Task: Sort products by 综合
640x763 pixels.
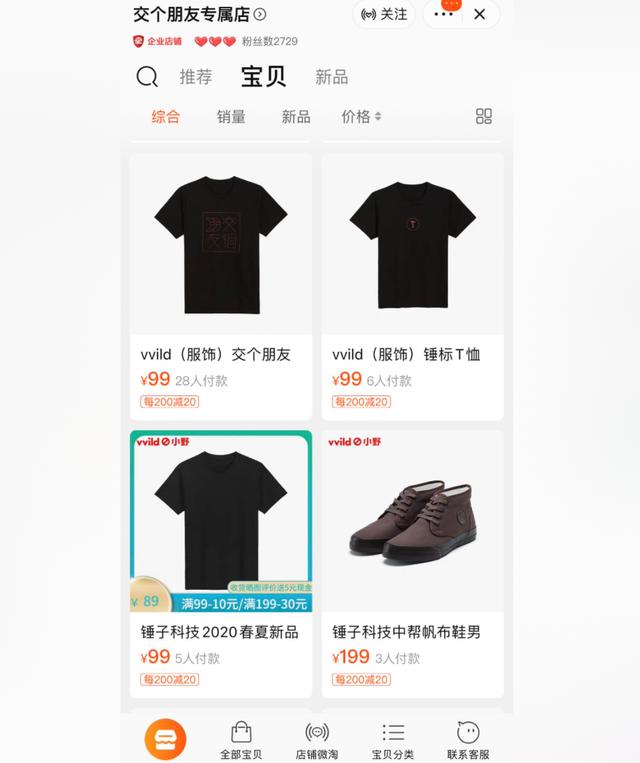Action: click(166, 117)
